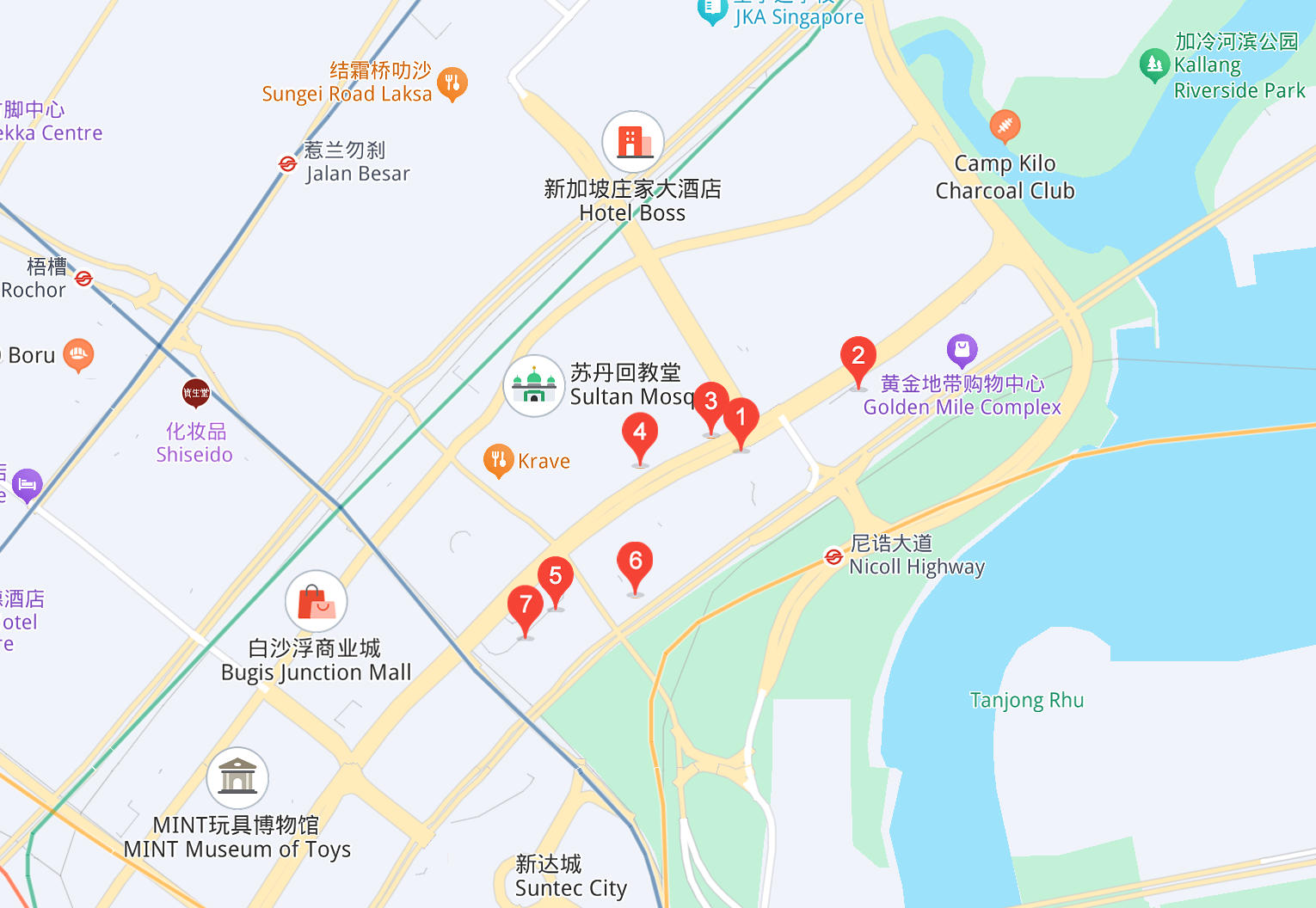Open red map pin number 6
The width and height of the screenshot is (1316, 908).
click(x=635, y=561)
